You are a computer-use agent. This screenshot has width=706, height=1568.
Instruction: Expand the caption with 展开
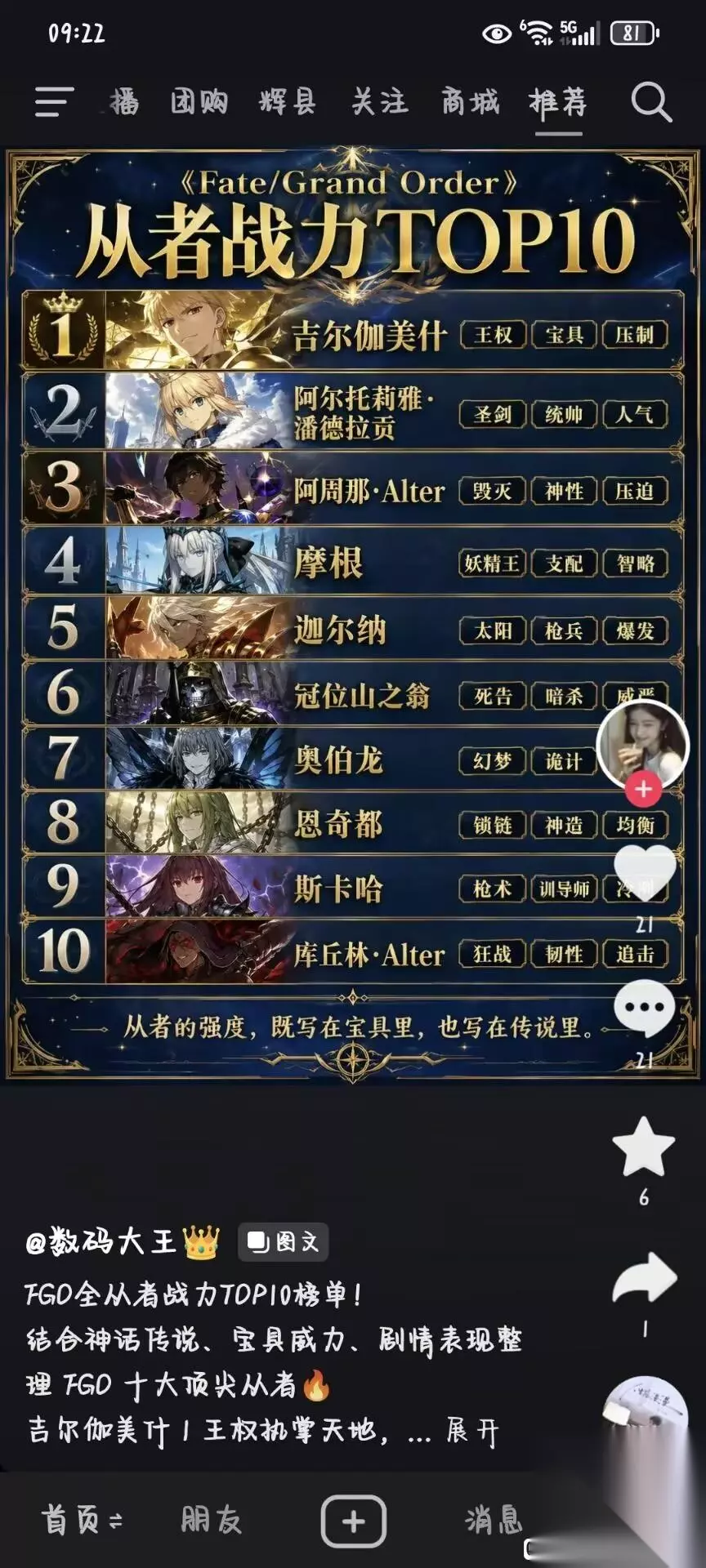click(x=472, y=1432)
